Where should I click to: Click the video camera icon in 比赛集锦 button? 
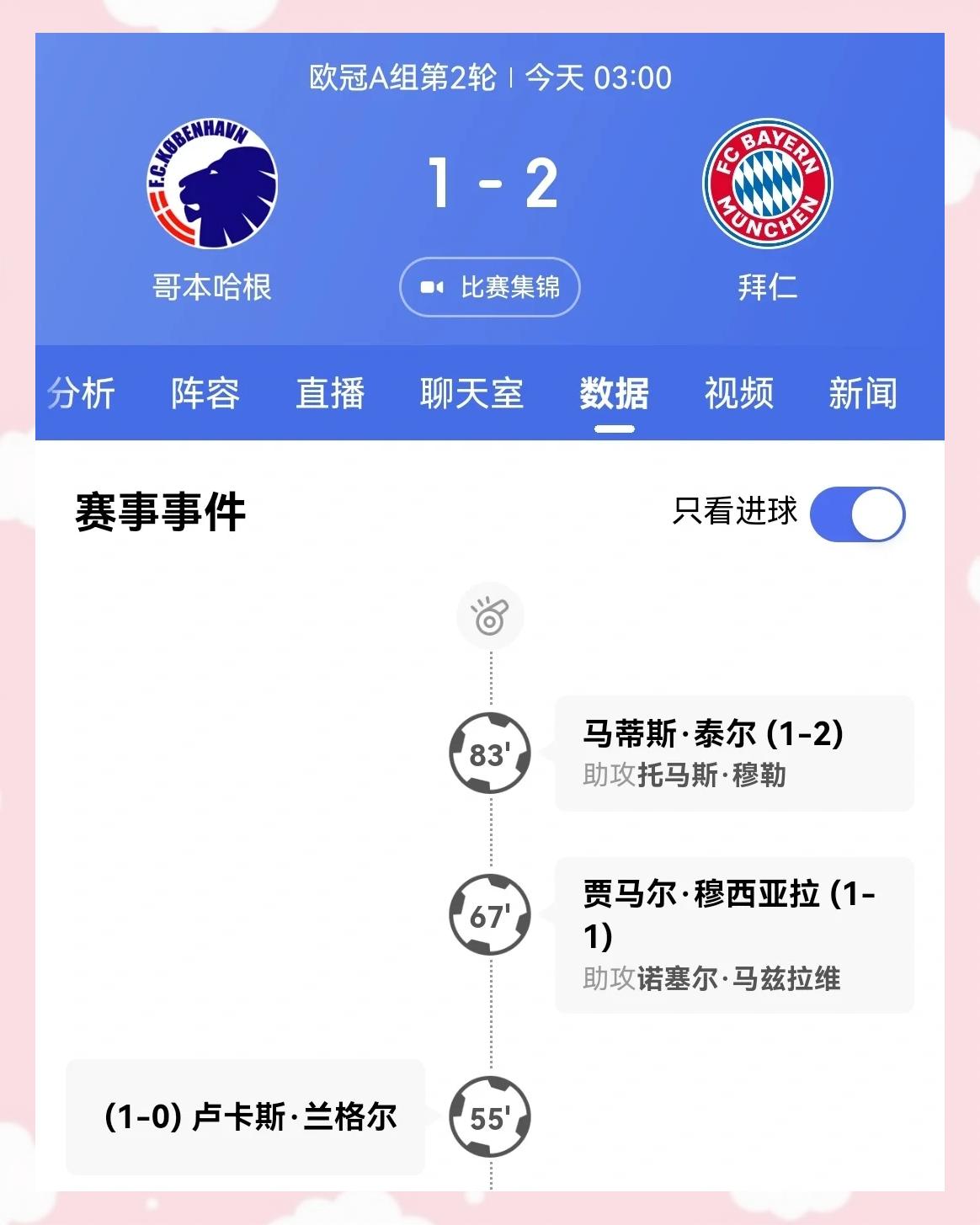[x=432, y=287]
